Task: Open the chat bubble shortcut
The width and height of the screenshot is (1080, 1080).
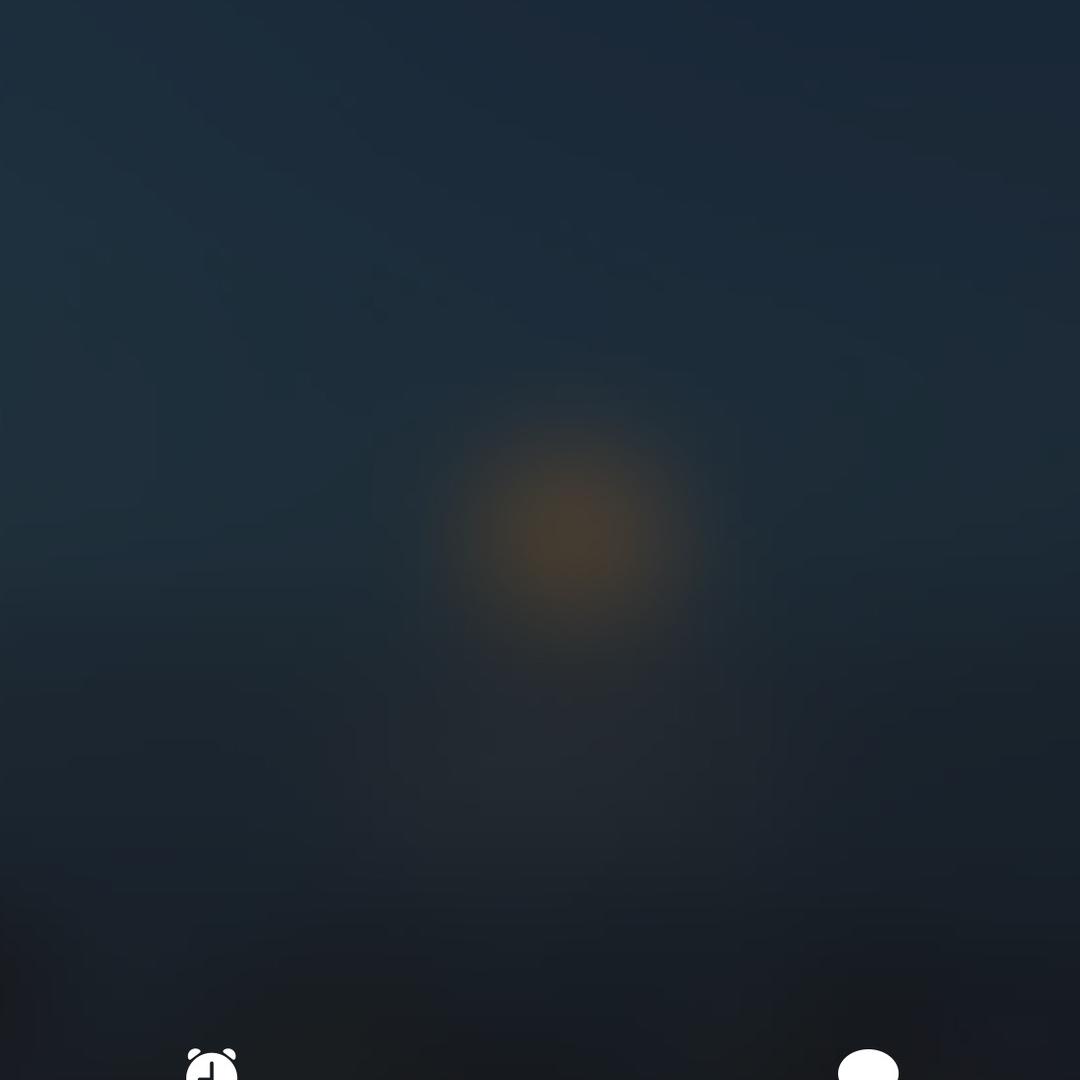Action: coord(868,1066)
